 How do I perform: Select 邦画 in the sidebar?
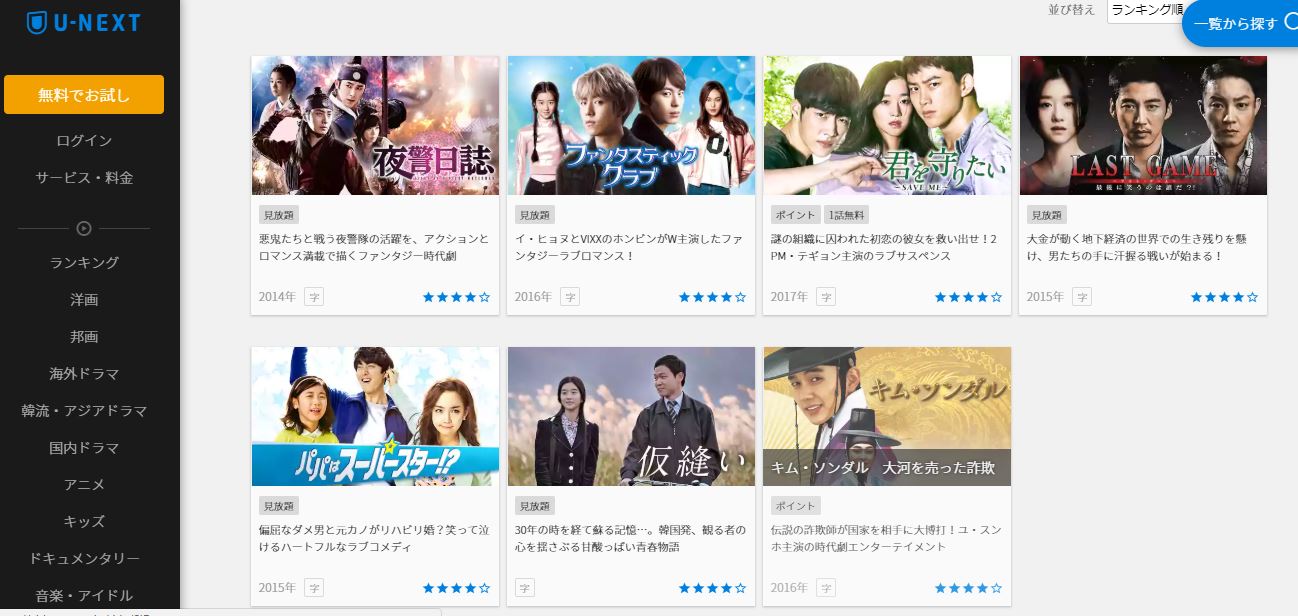[x=84, y=337]
